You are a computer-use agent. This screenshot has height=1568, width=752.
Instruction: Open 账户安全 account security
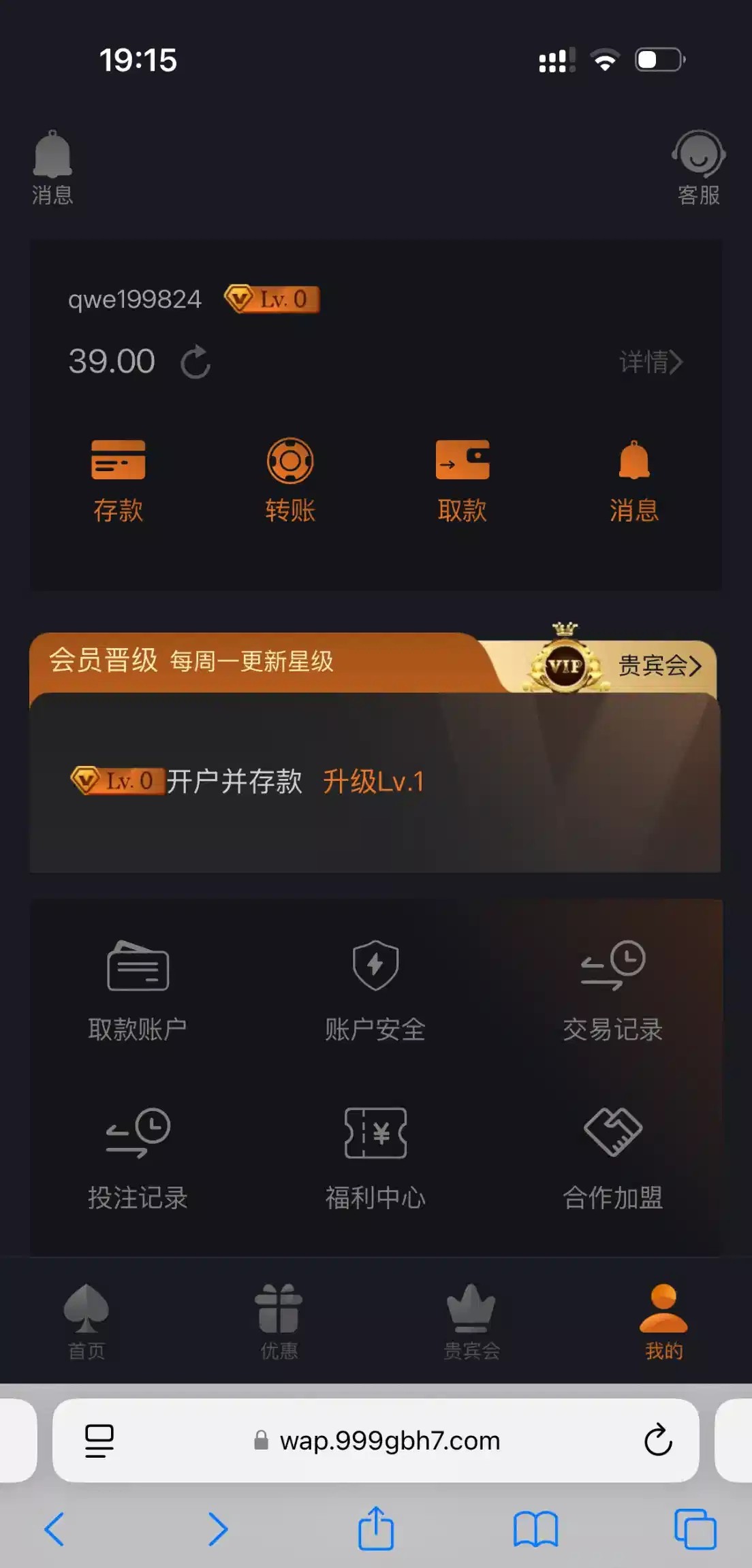375,991
